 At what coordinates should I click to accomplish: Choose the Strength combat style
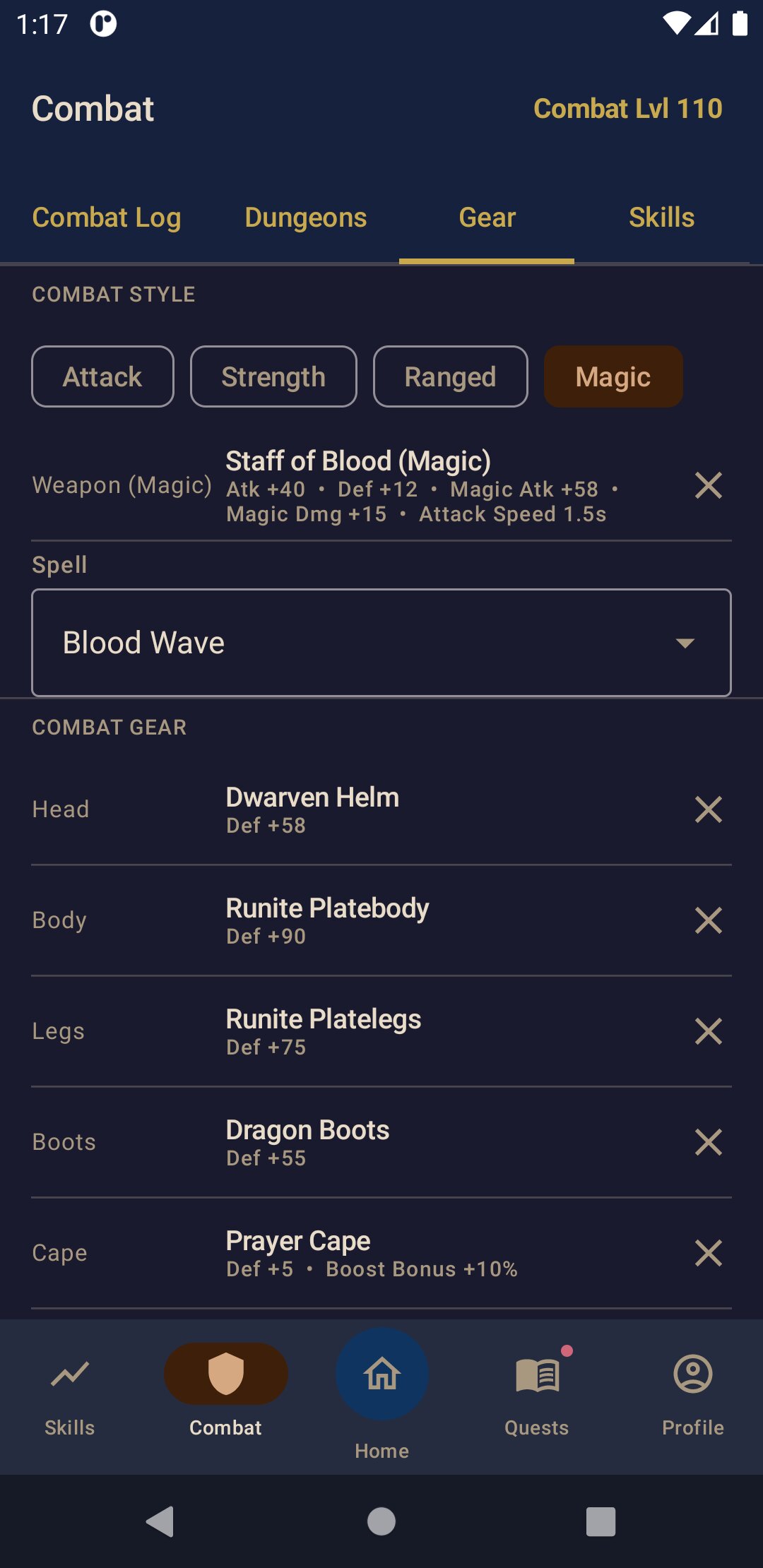[273, 376]
